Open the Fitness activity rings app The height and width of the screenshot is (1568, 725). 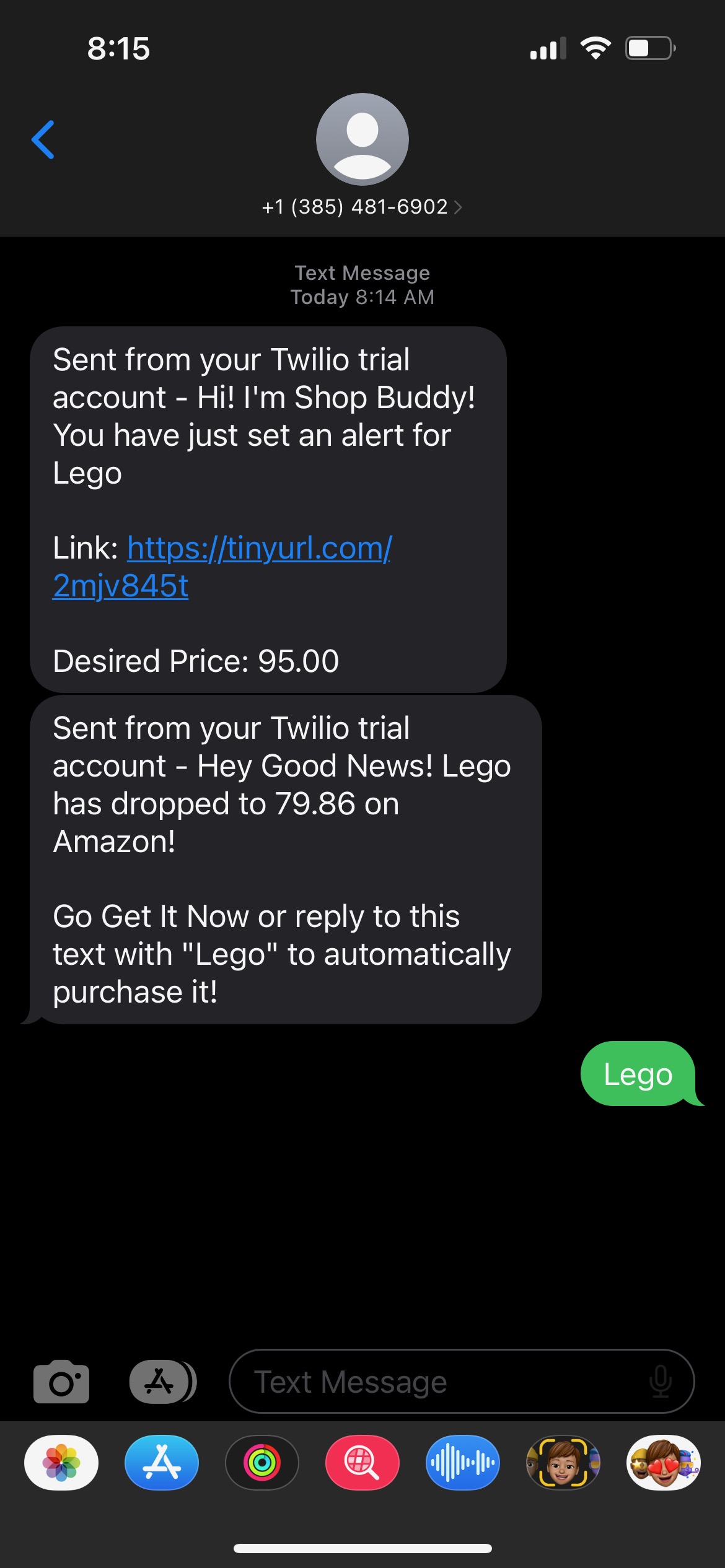click(x=262, y=1463)
